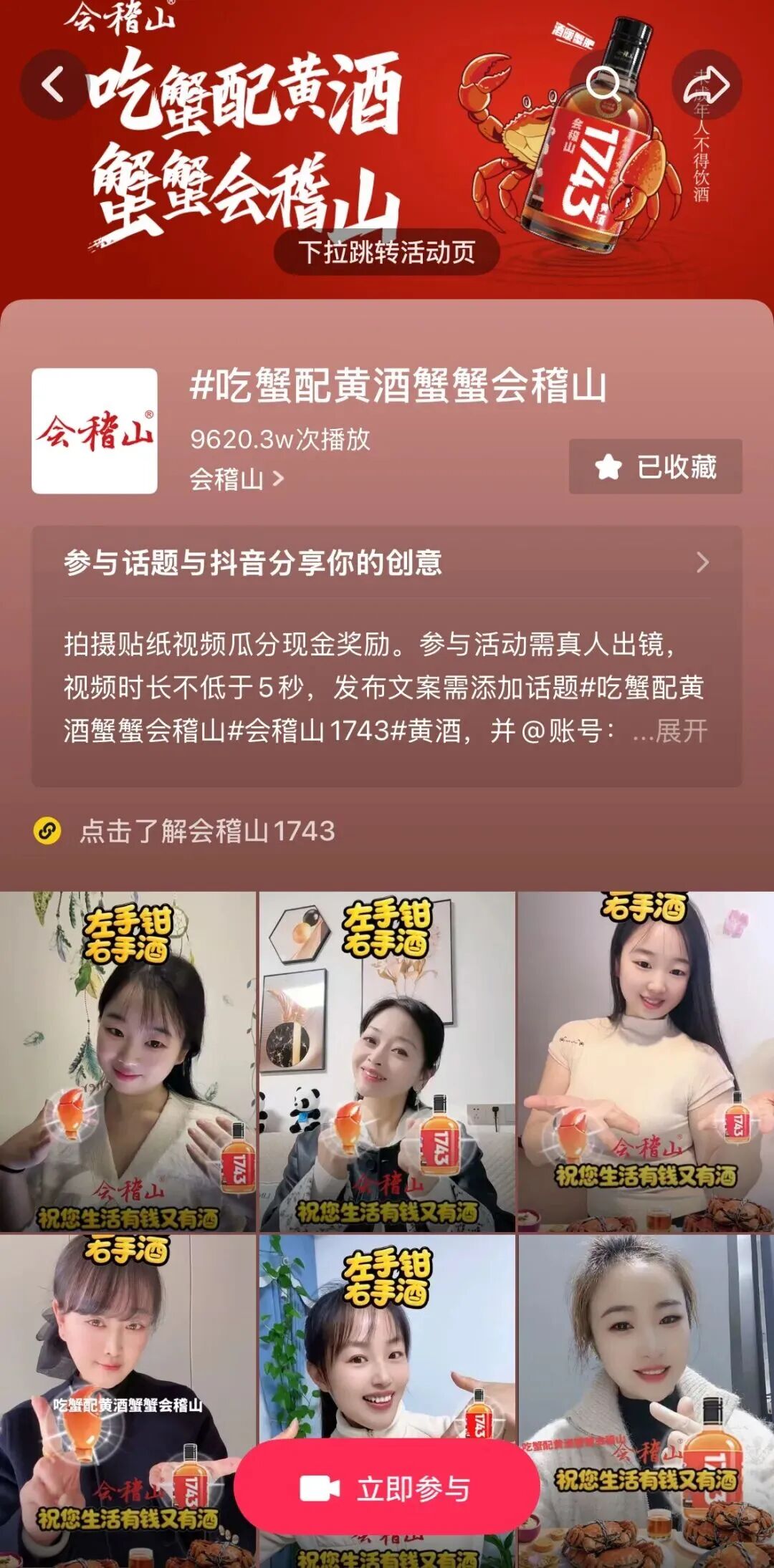Open 参与话题与抖音分享你的创意 details

tap(386, 563)
